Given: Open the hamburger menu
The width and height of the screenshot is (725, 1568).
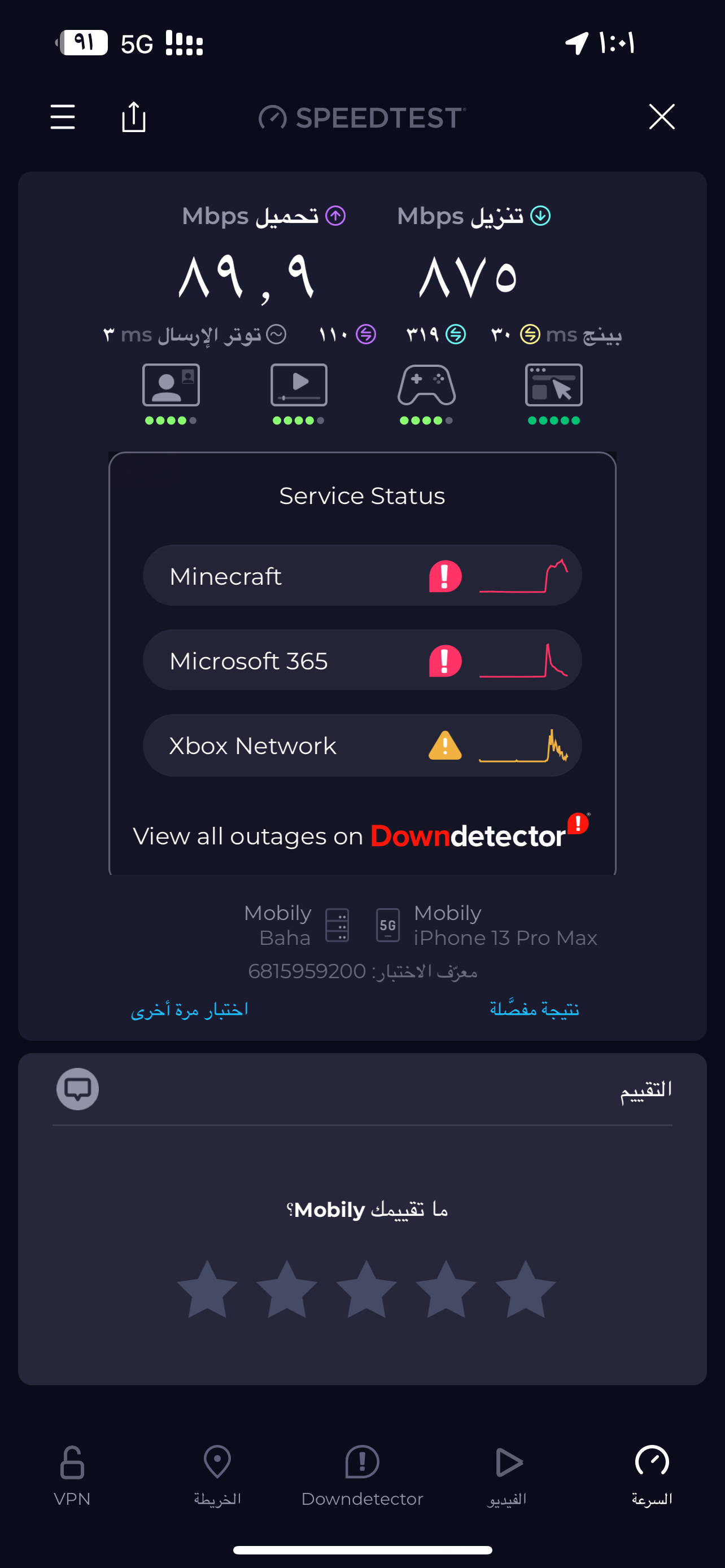Looking at the screenshot, I should pyautogui.click(x=63, y=117).
